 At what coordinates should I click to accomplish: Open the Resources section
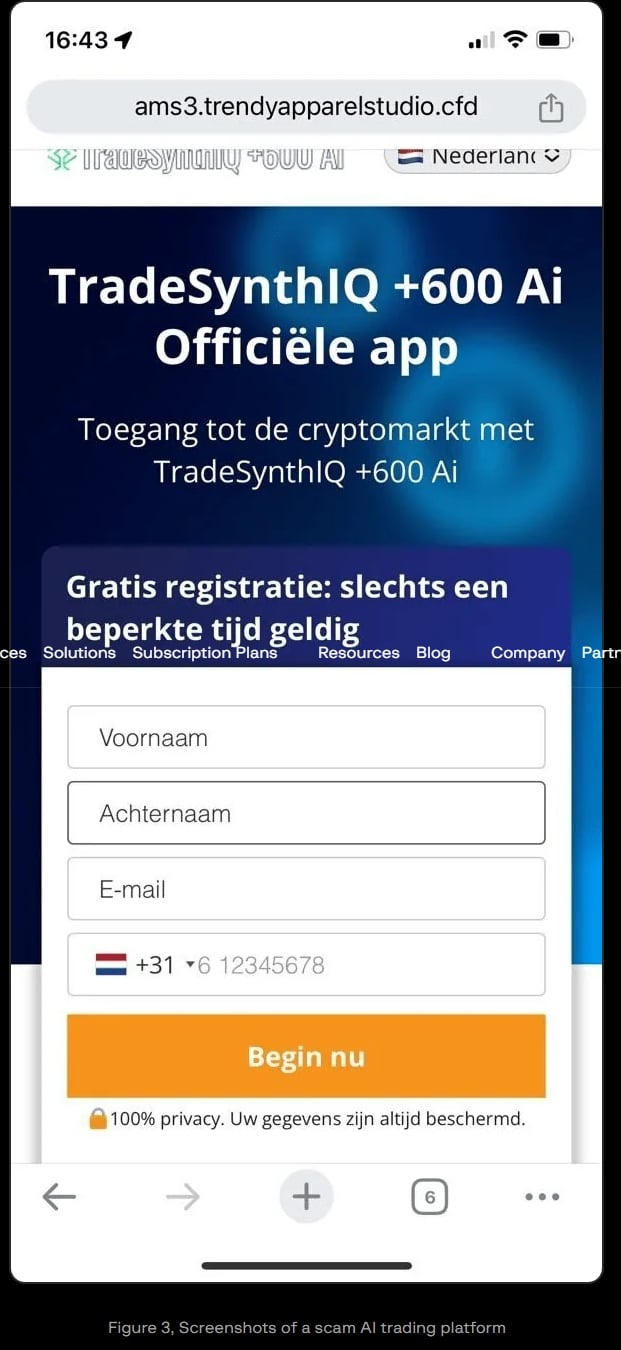[x=358, y=653]
